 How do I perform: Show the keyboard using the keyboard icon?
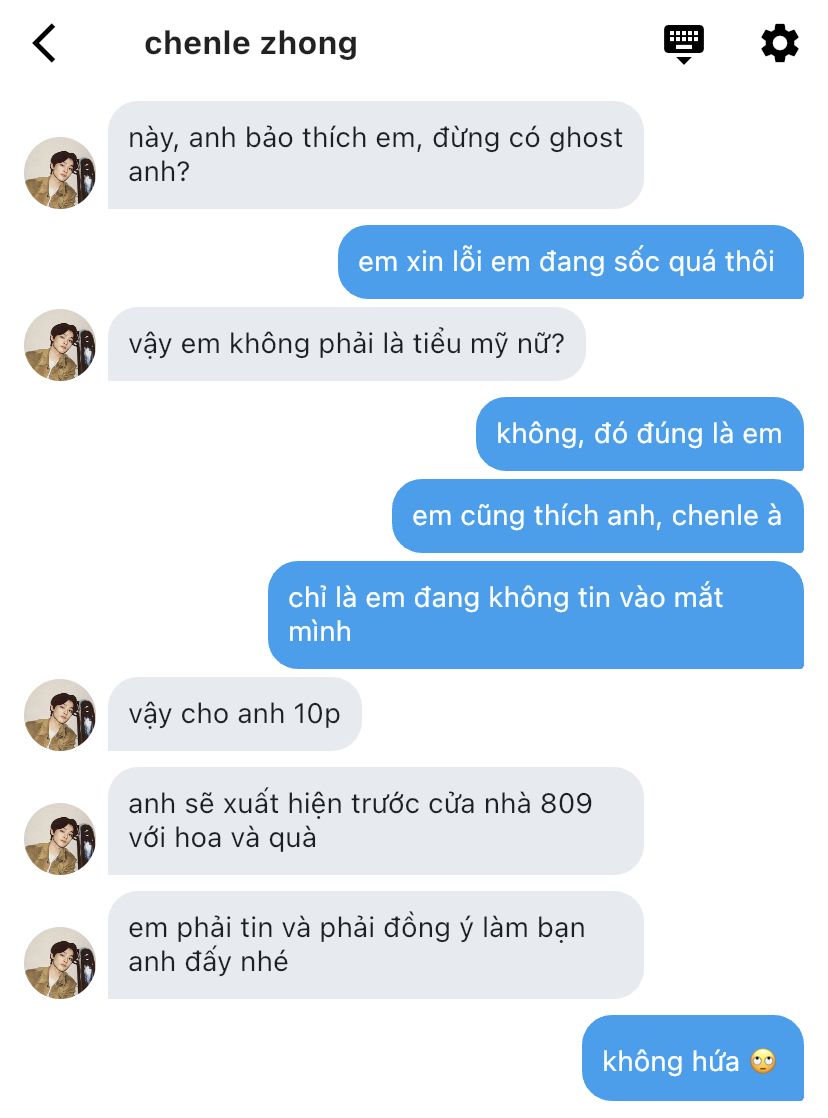tap(684, 43)
